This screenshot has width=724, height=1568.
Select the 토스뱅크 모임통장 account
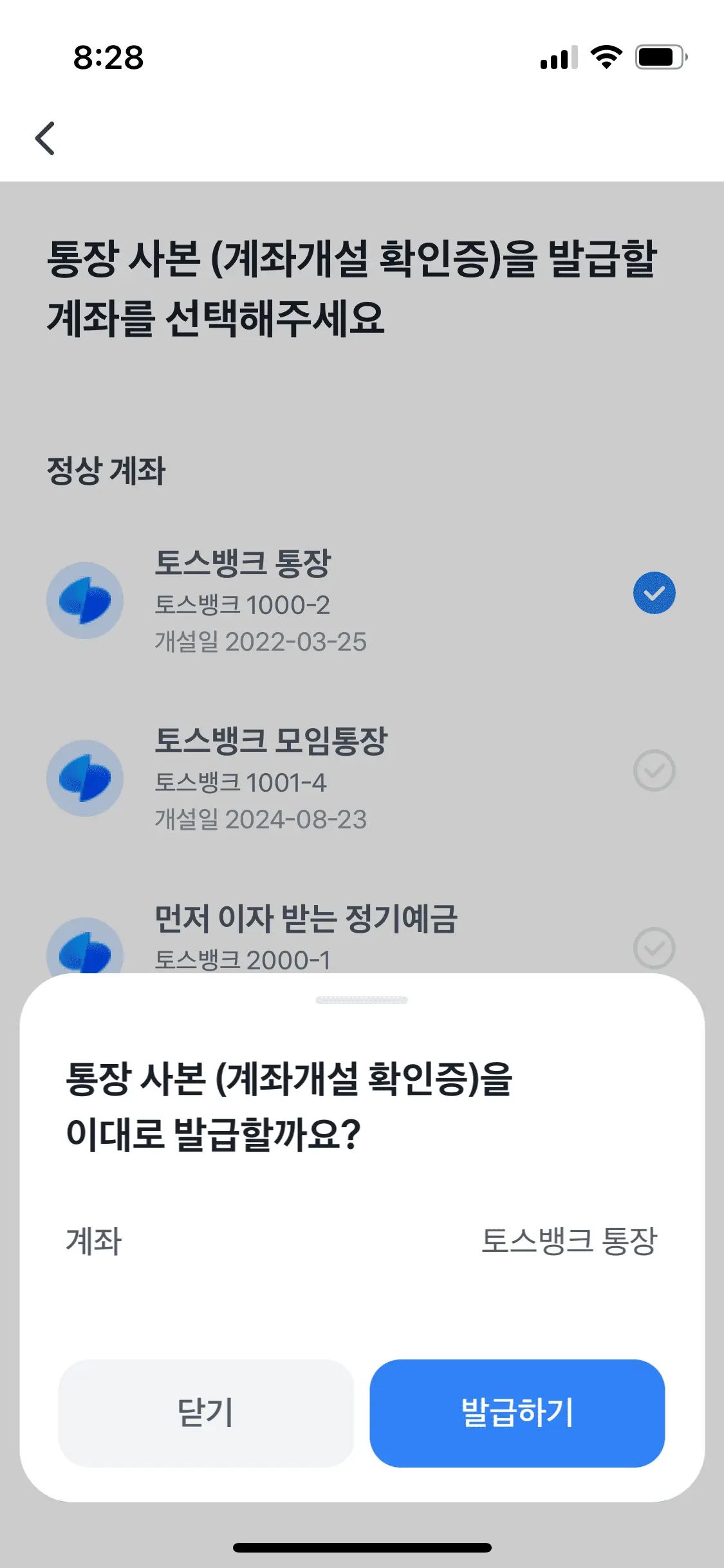point(360,778)
